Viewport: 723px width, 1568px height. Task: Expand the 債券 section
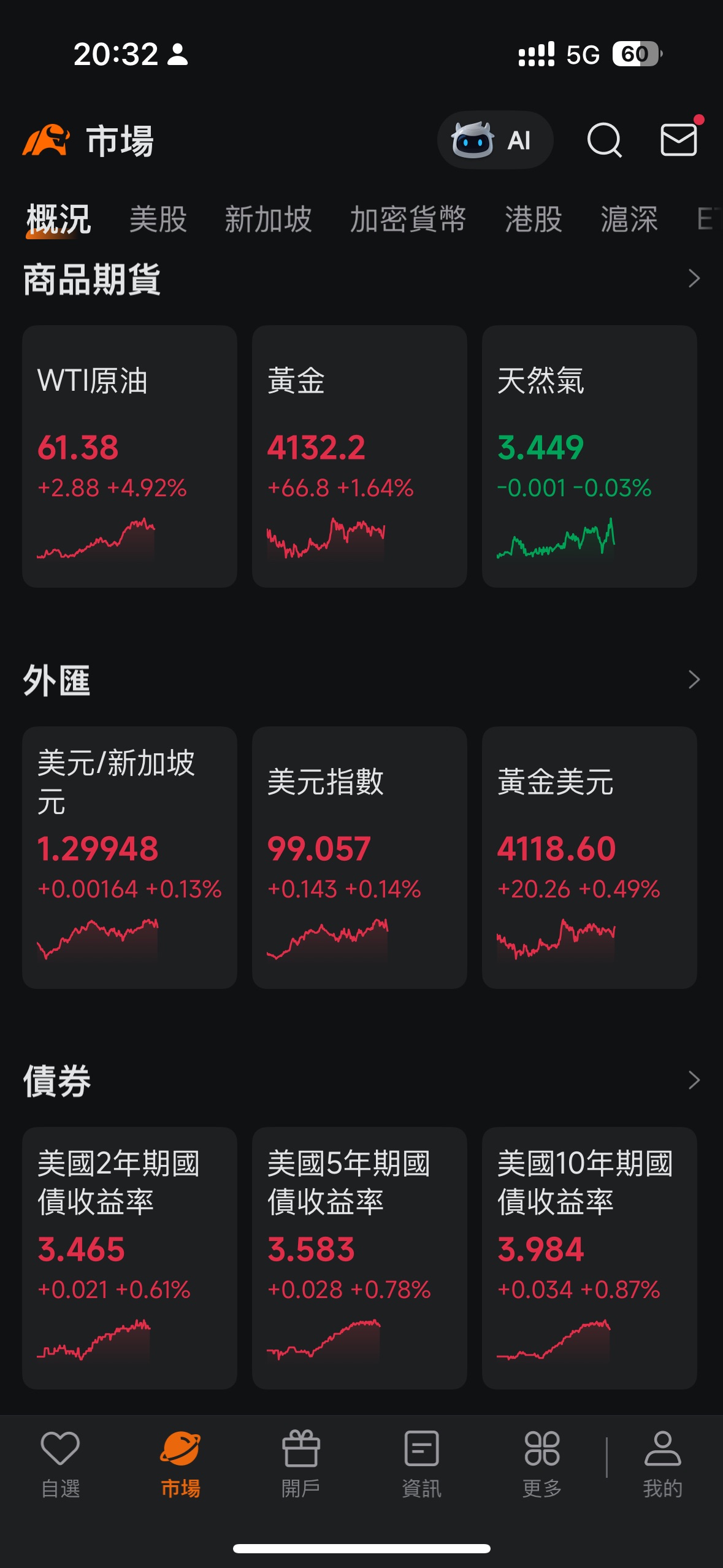pyautogui.click(x=694, y=1080)
